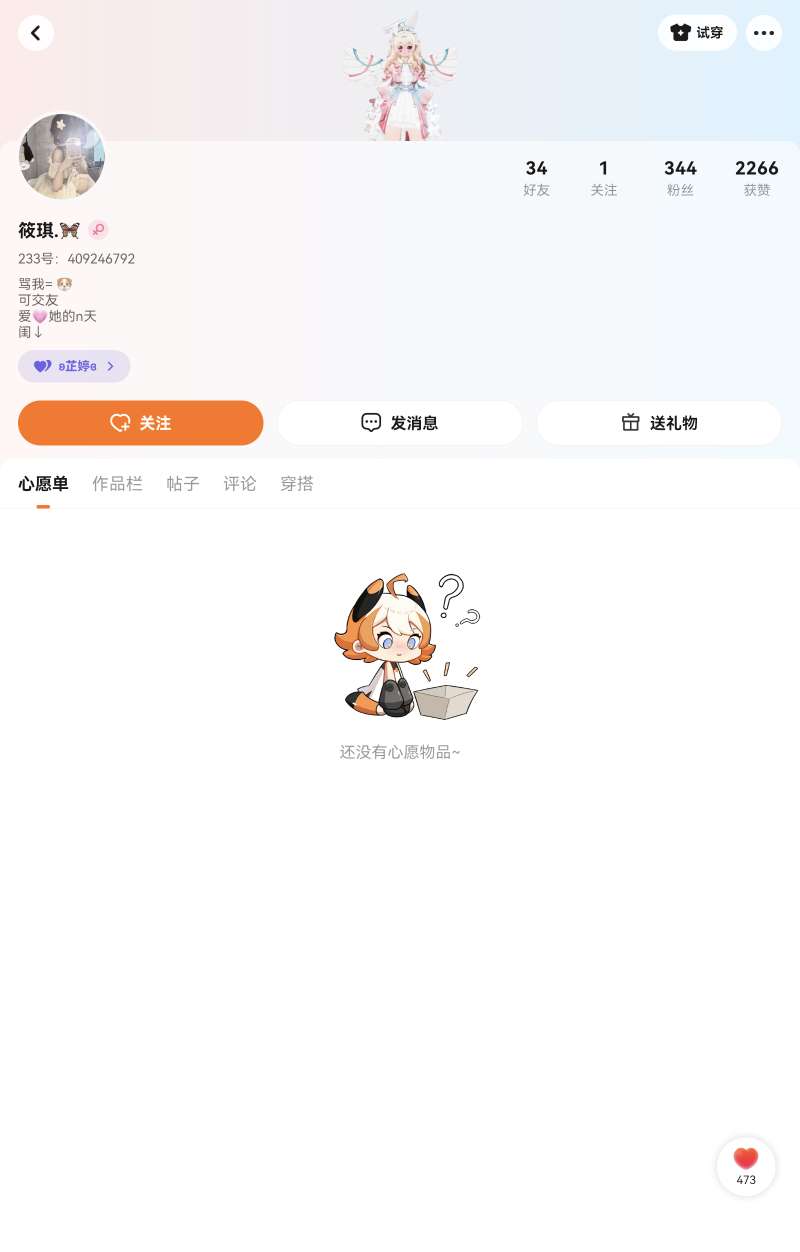
Task: Send a message via 发消息
Action: pyautogui.click(x=399, y=423)
